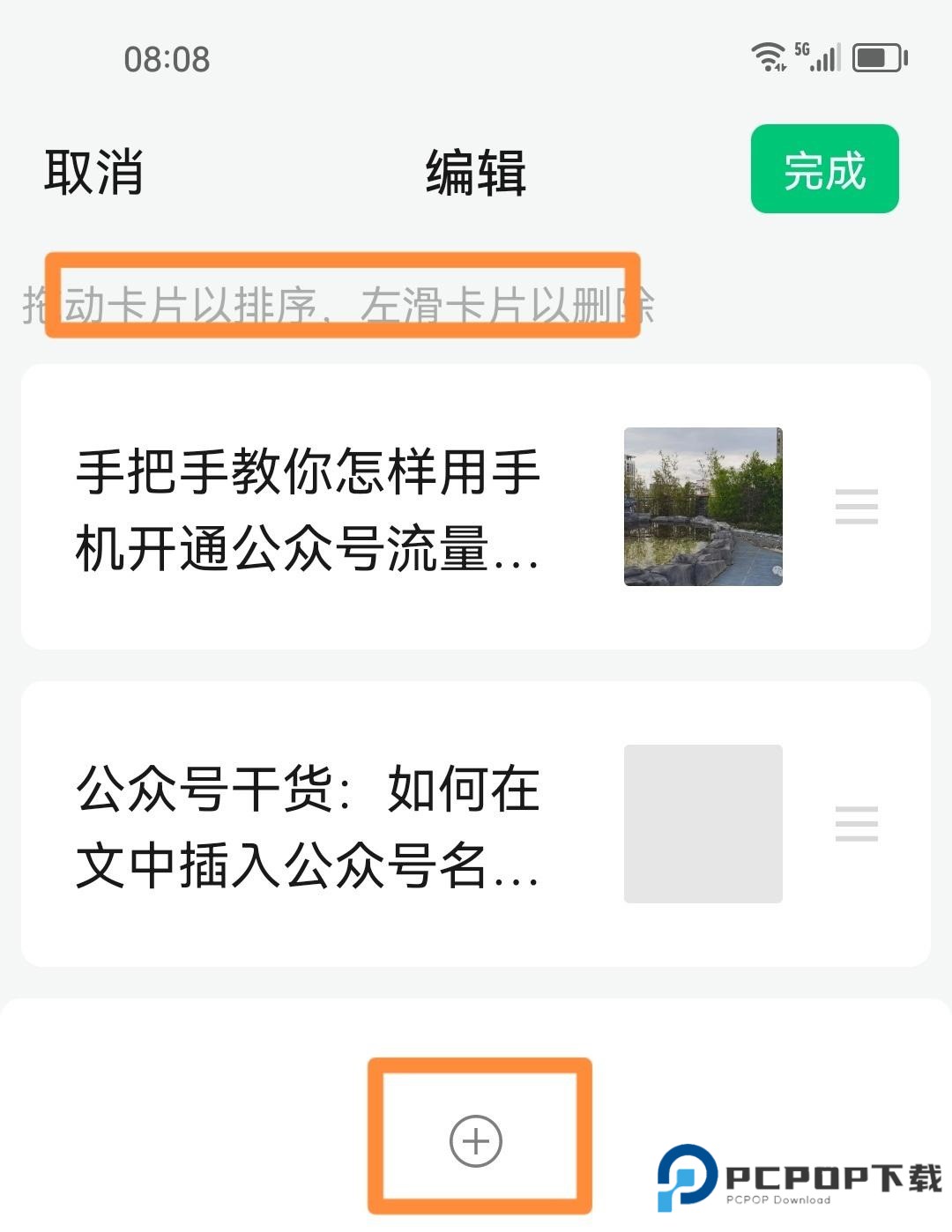The height and width of the screenshot is (1232, 952).
Task: Tap the PCPOP Download watermark text
Action: tap(780, 1199)
